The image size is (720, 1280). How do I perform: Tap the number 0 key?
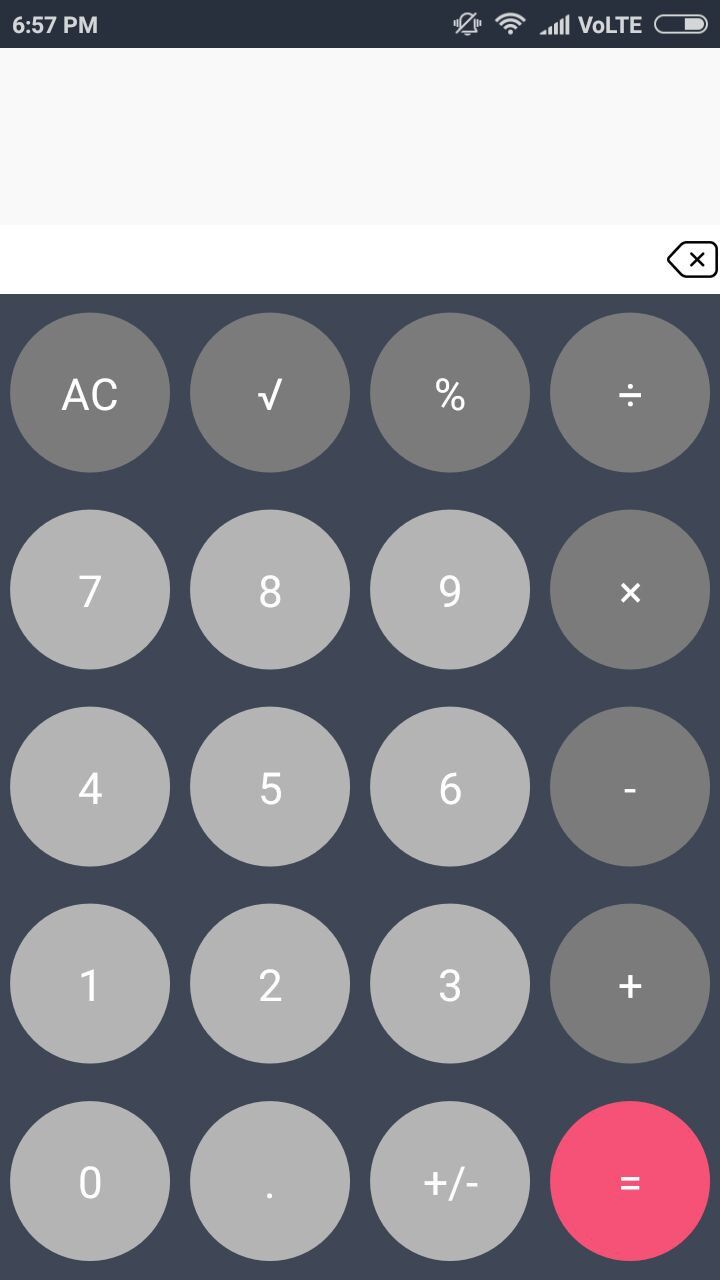(x=90, y=1181)
